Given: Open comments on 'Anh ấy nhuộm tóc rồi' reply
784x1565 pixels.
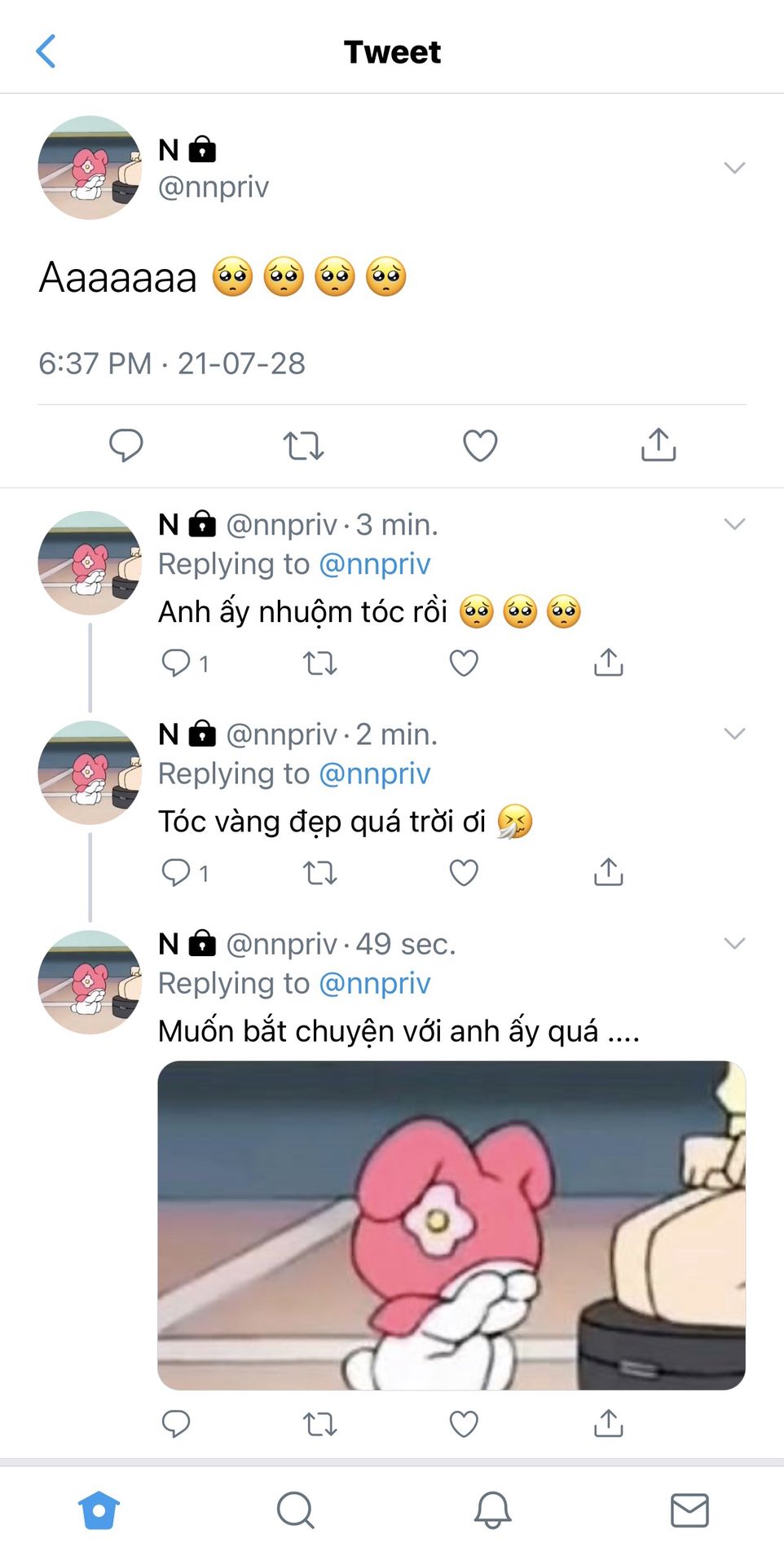Looking at the screenshot, I should point(177,663).
